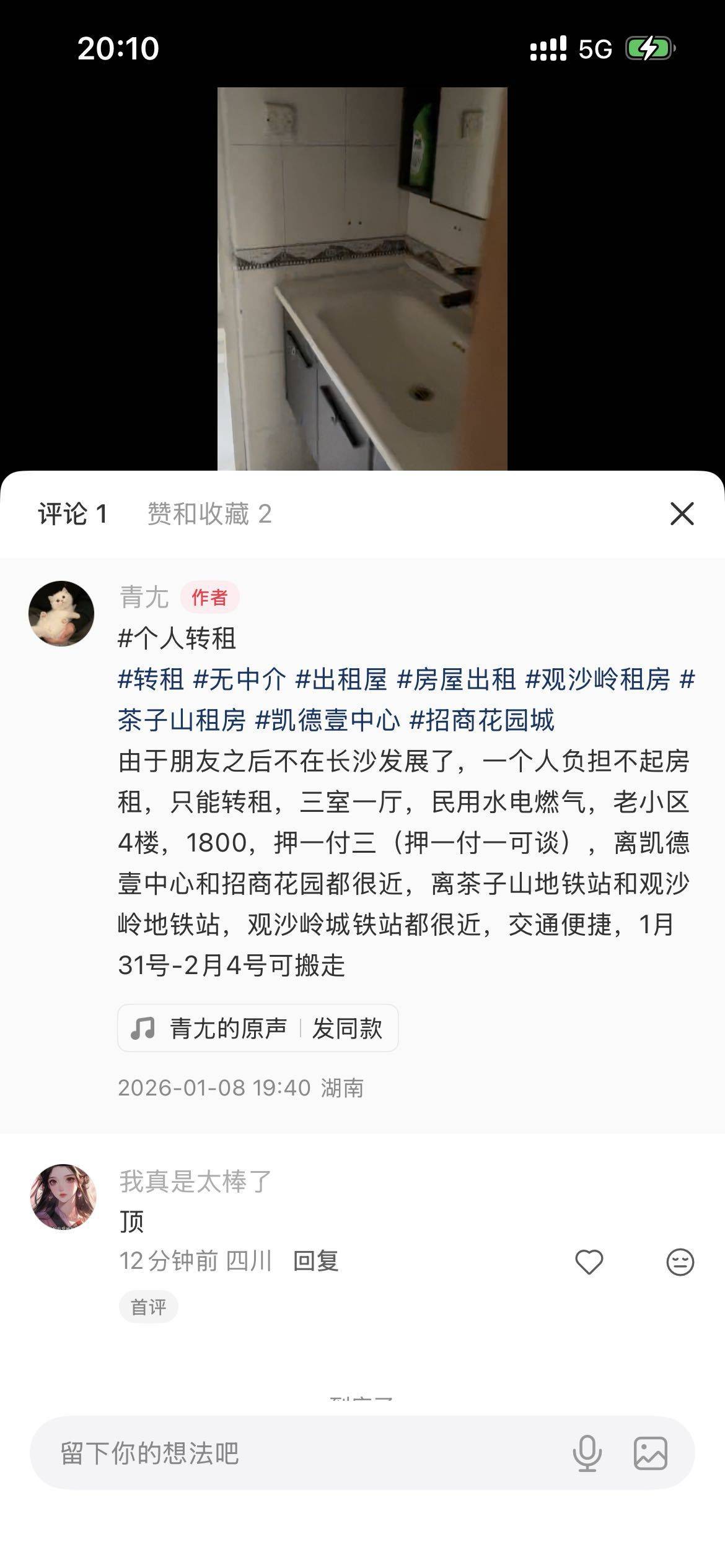Open the #转租 hashtag
The image size is (725, 1568).
(151, 680)
